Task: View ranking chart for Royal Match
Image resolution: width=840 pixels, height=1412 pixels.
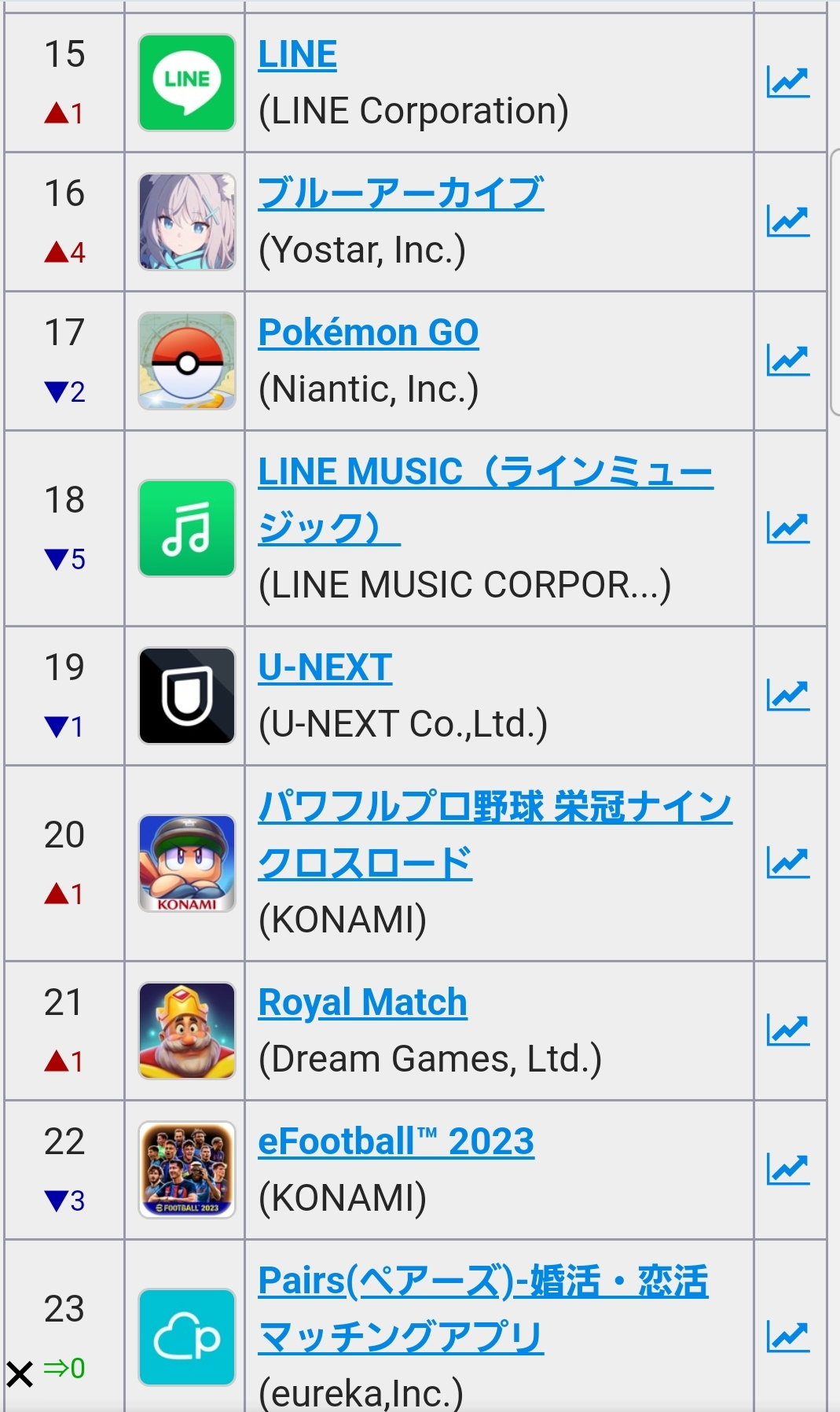Action: 788,1030
